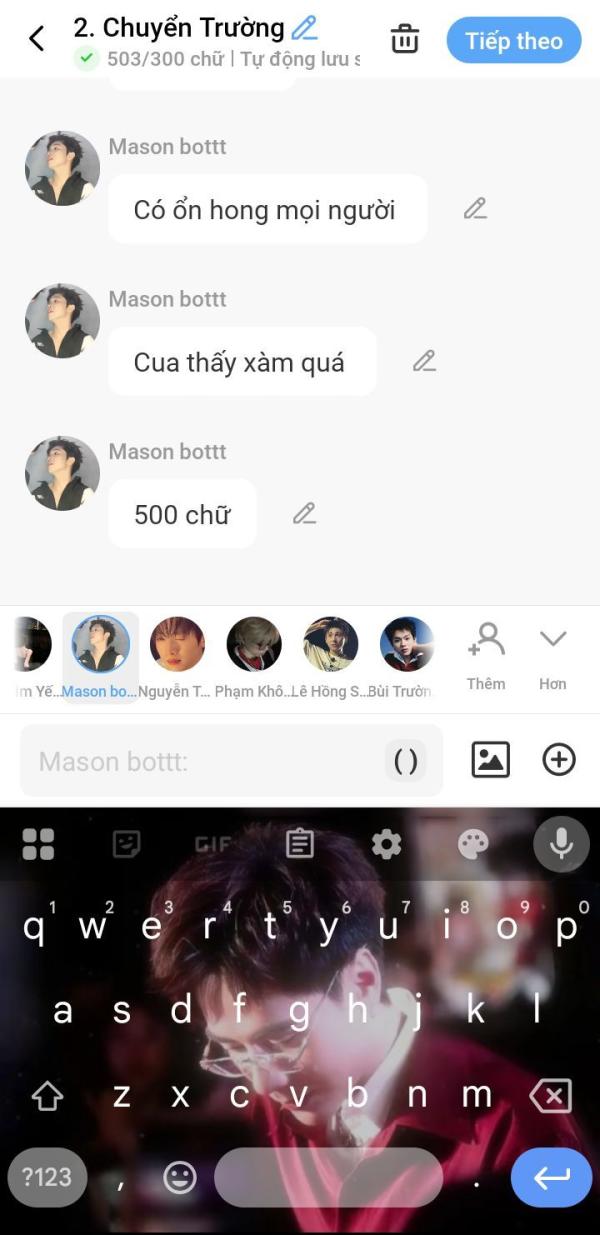The height and width of the screenshot is (1235, 600).
Task: Go back with the top arrow
Action: click(37, 40)
